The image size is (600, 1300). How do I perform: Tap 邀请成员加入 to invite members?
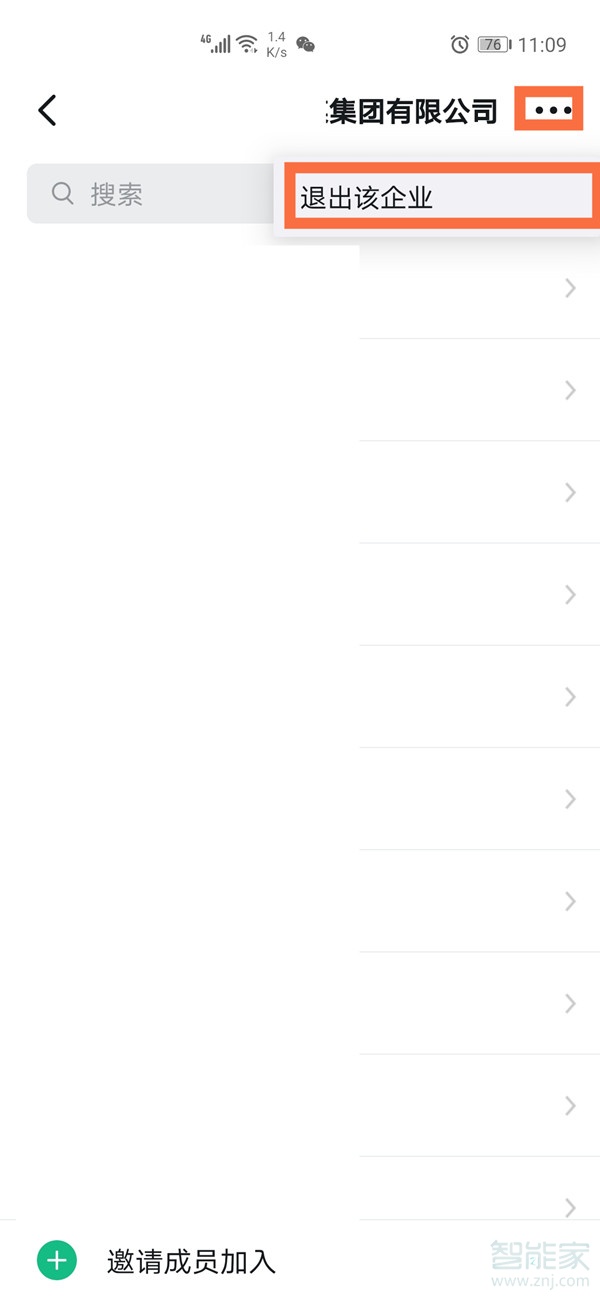pos(190,1261)
